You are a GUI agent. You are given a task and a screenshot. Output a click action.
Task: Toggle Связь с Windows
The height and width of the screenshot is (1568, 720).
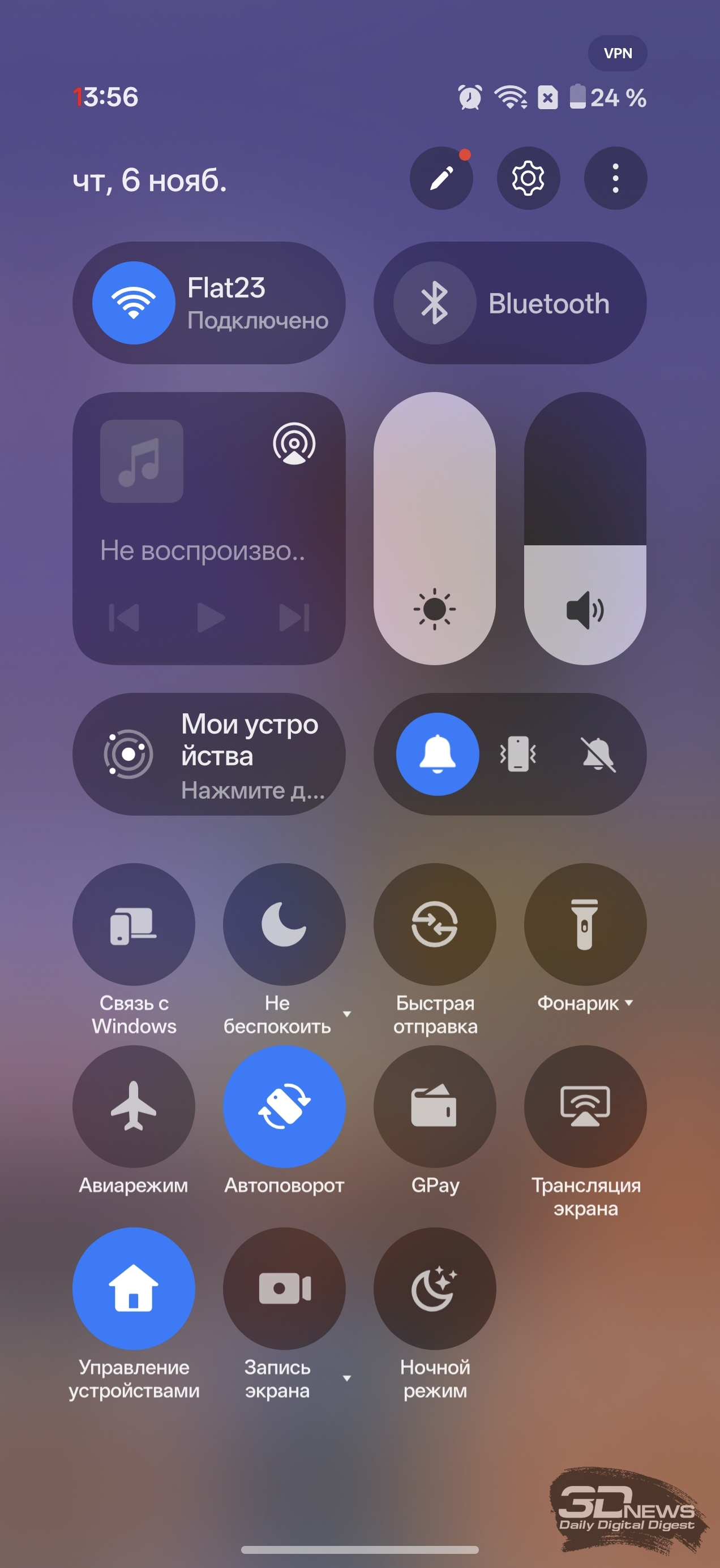coord(134,924)
